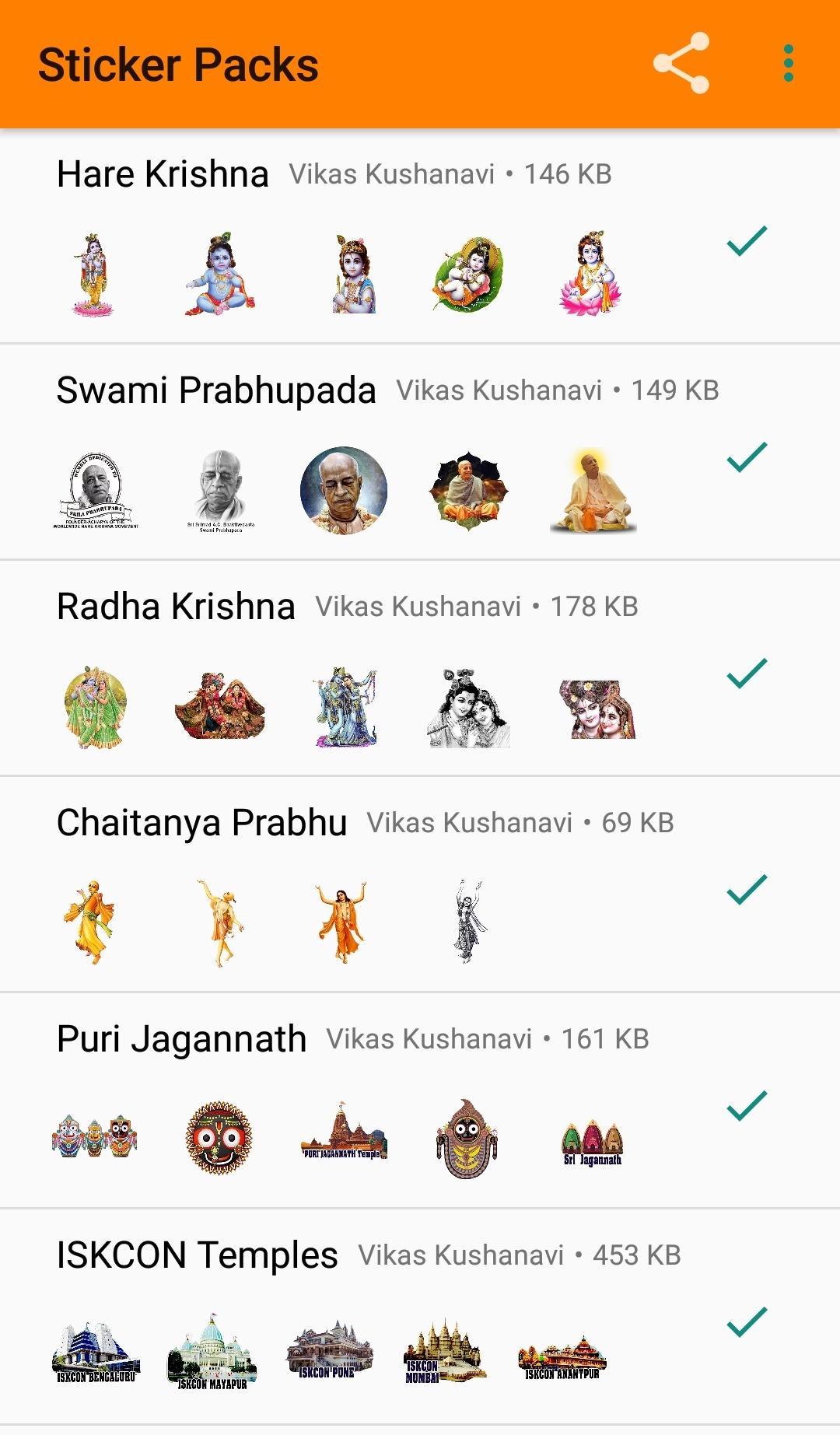Screen dimensions: 840x1435
Task: Tap the checkmark on Radha Krishna pack
Action: (x=747, y=674)
